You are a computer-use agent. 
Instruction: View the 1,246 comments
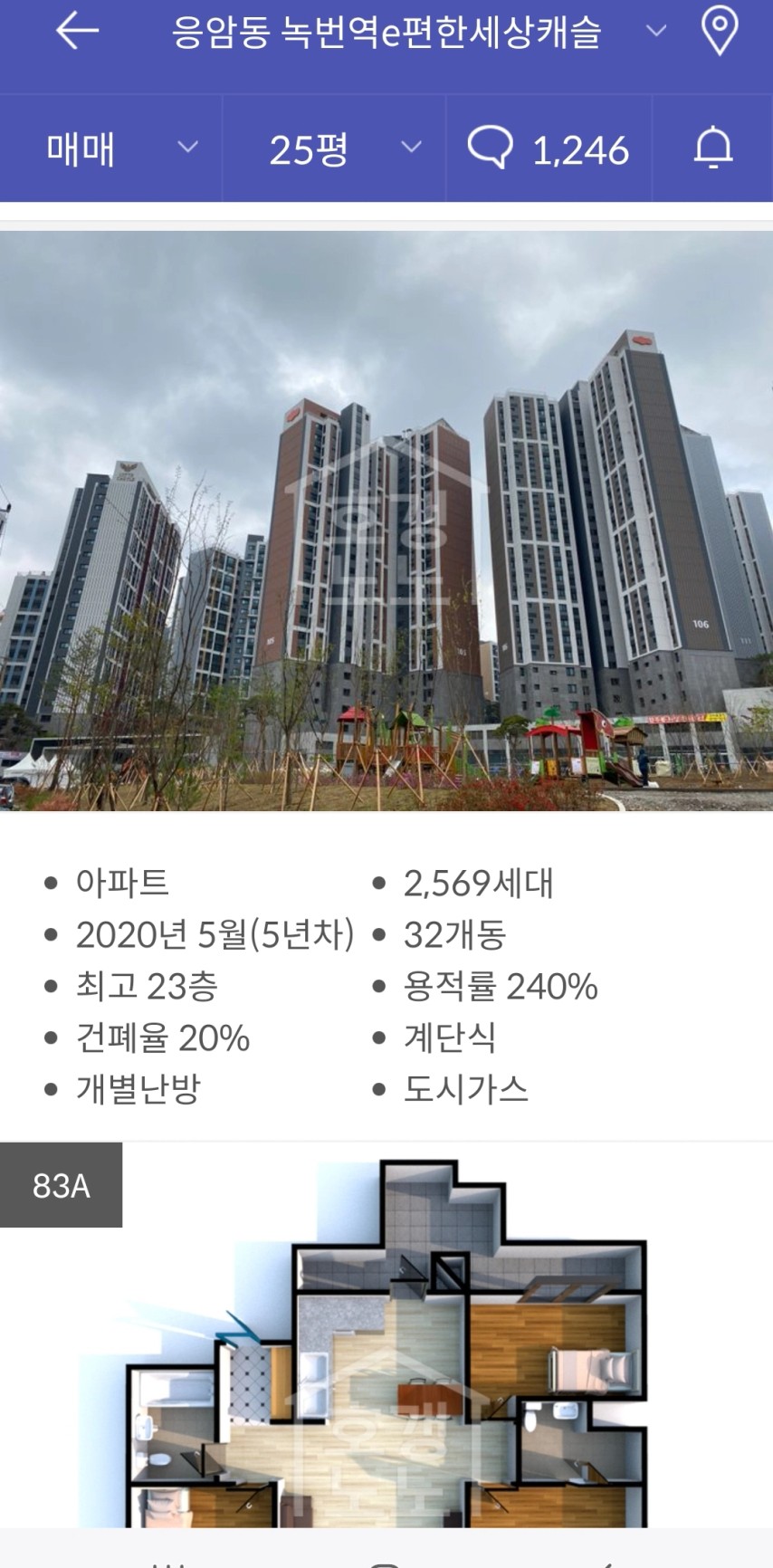pyautogui.click(x=549, y=148)
